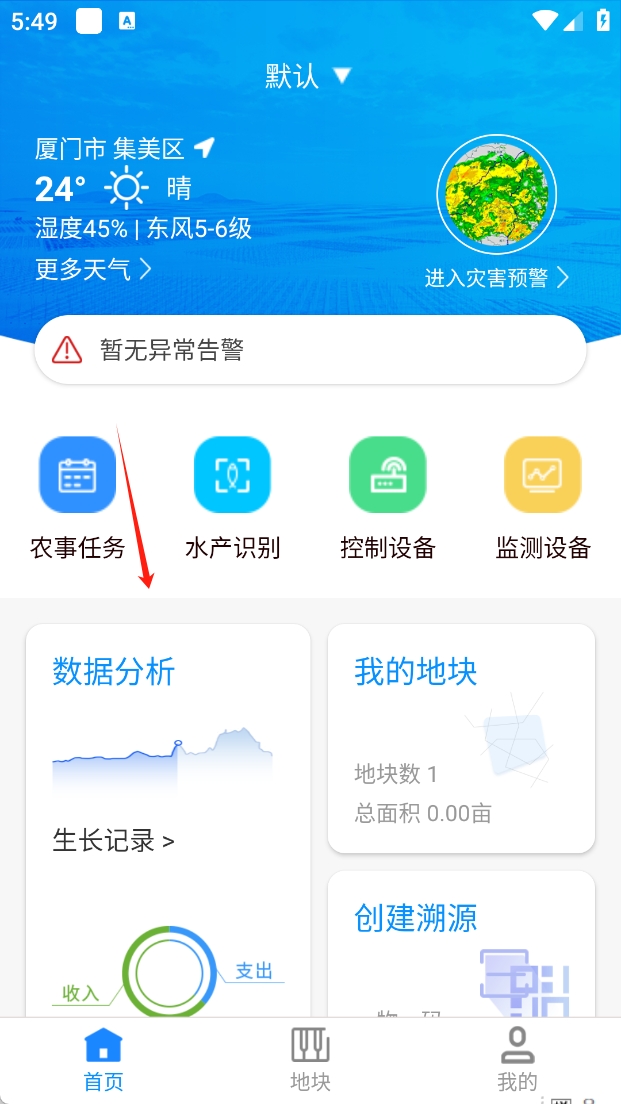Open 我的地块 card
Viewport: 621px width, 1104px height.
coord(461,738)
